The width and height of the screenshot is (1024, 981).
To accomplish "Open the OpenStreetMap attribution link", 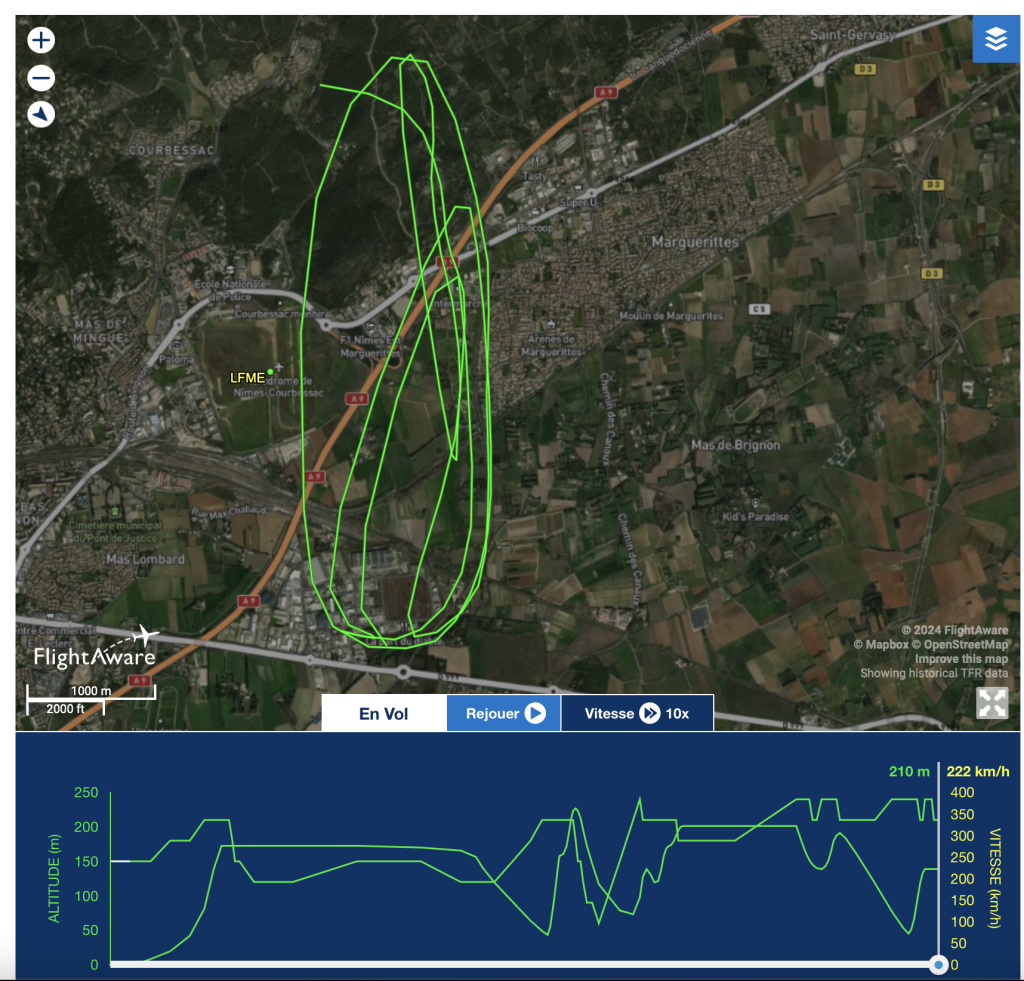I will click(961, 644).
